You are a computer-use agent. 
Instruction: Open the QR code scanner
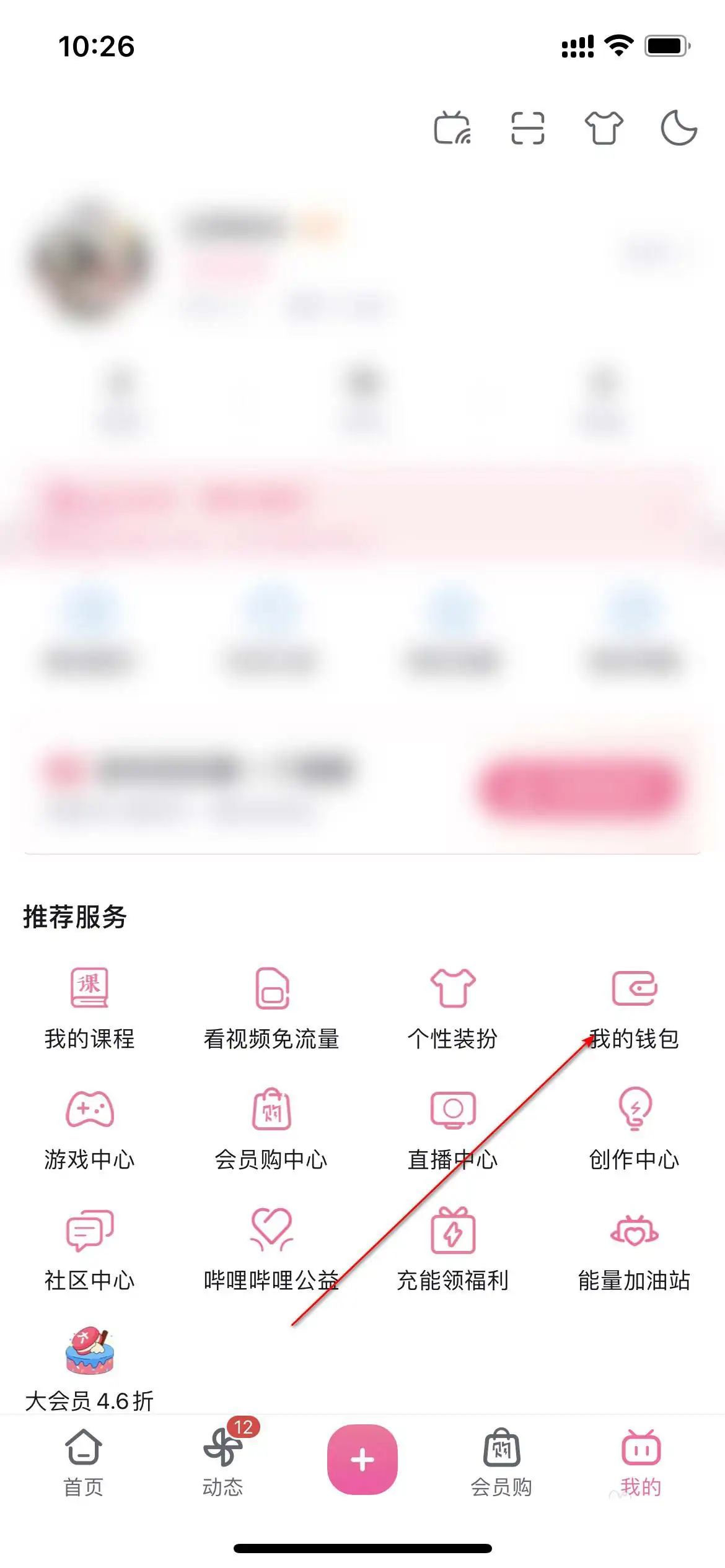point(528,128)
